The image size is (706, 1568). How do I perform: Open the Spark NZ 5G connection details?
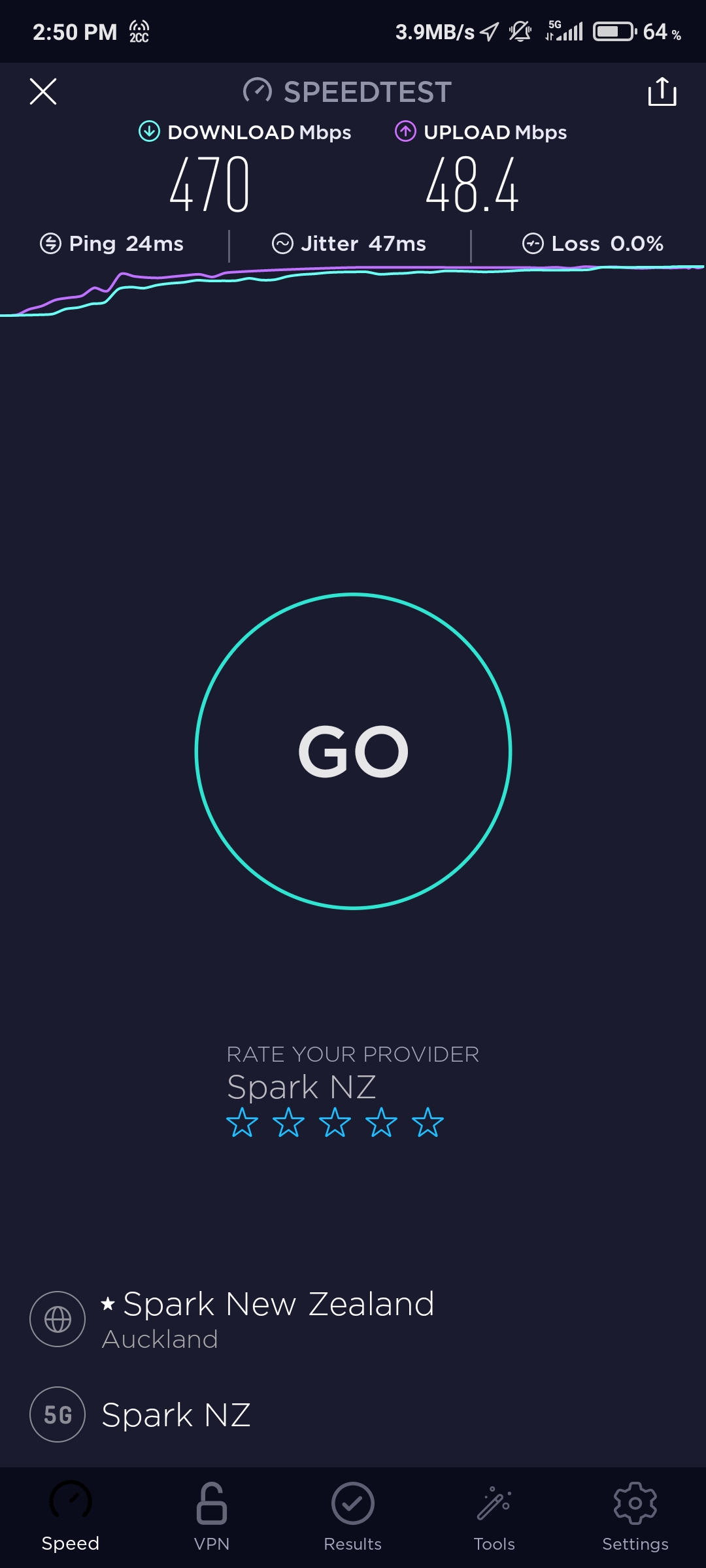pos(175,1414)
